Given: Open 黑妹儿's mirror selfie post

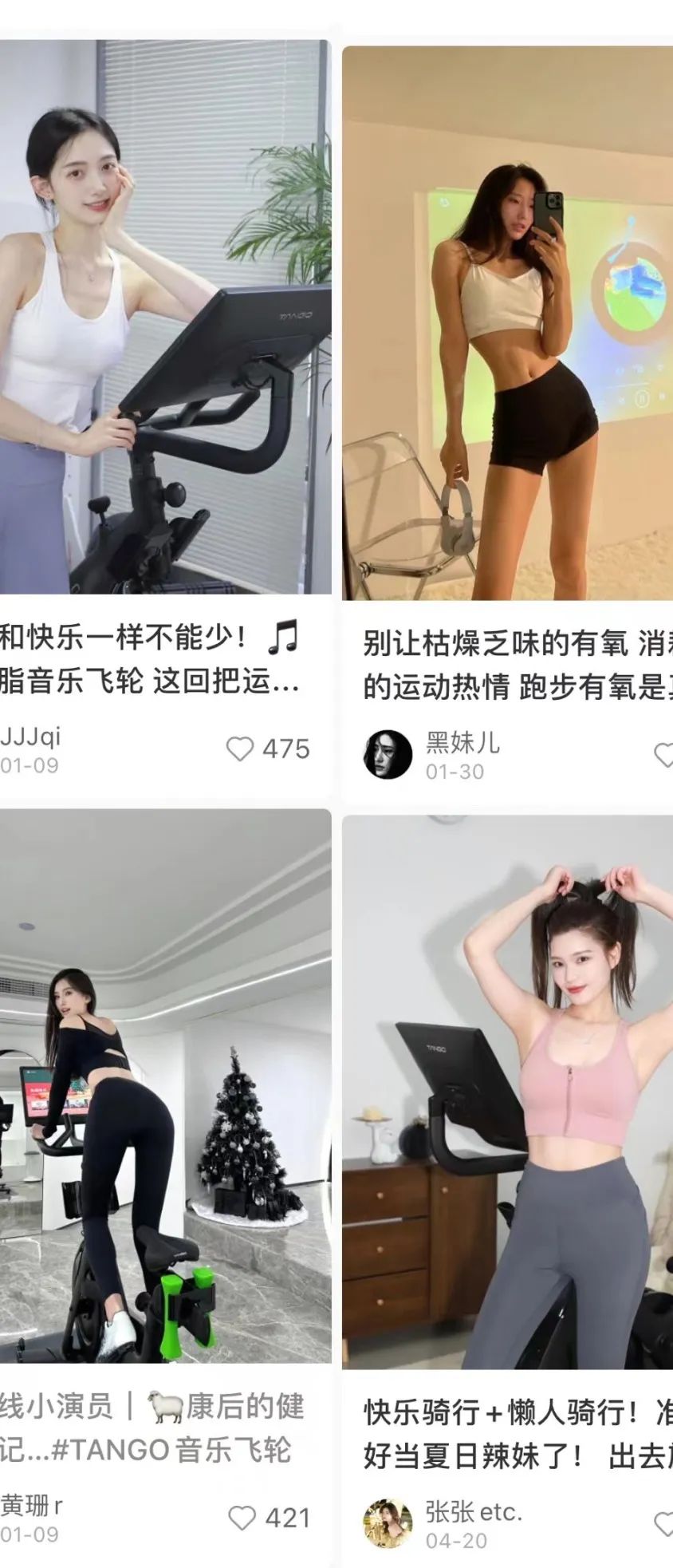Looking at the screenshot, I should (x=507, y=319).
